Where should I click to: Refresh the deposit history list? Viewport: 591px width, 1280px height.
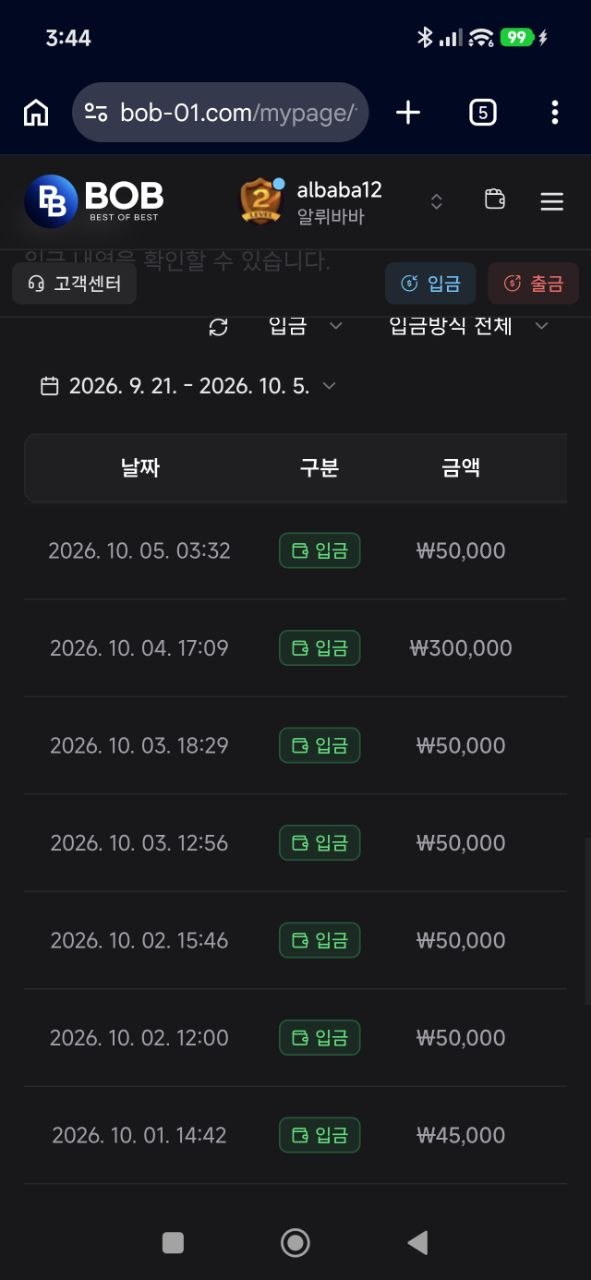[218, 327]
